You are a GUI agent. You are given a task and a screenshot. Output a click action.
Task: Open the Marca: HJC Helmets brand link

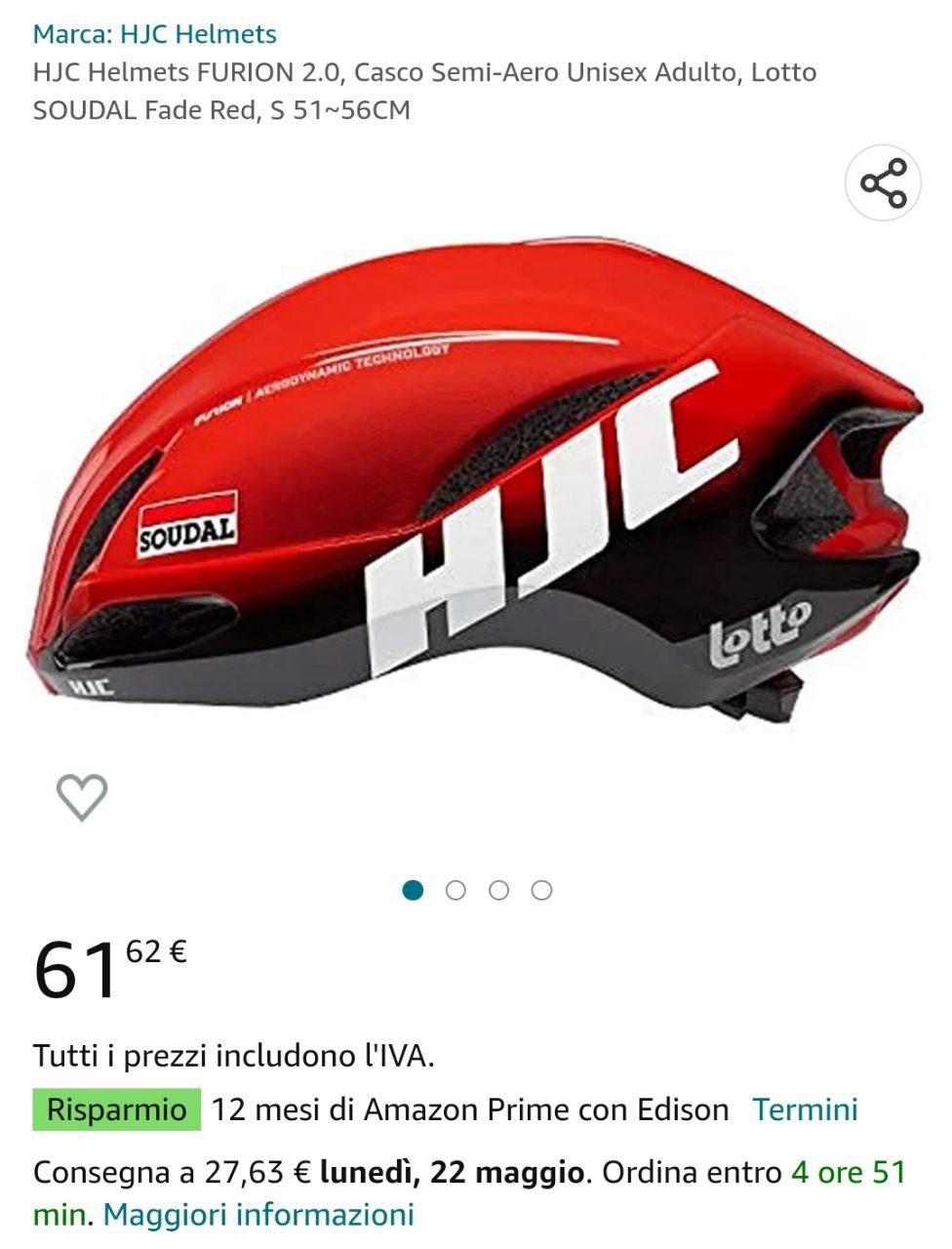point(155,34)
